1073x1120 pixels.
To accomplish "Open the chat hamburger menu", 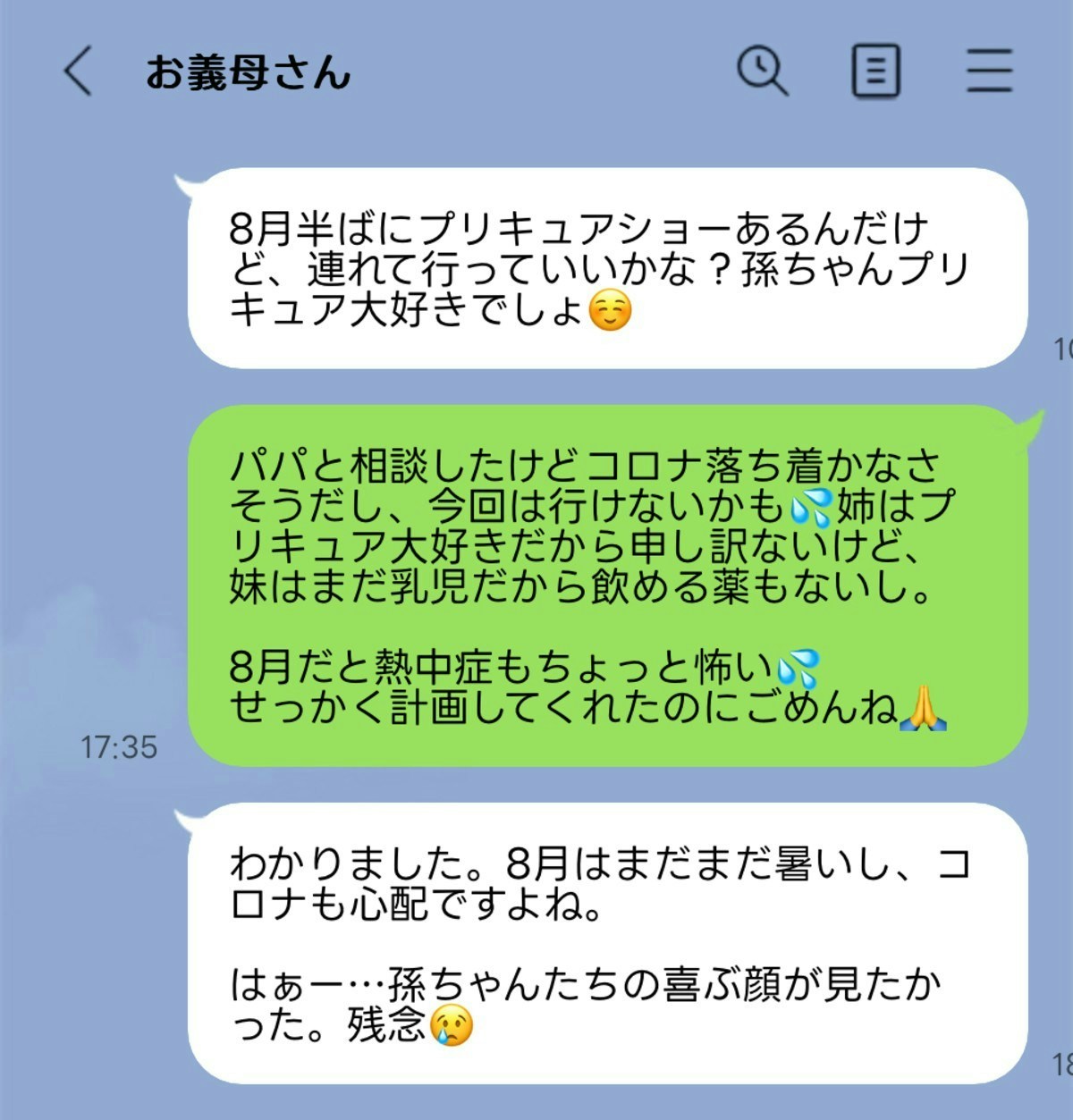I will [989, 72].
